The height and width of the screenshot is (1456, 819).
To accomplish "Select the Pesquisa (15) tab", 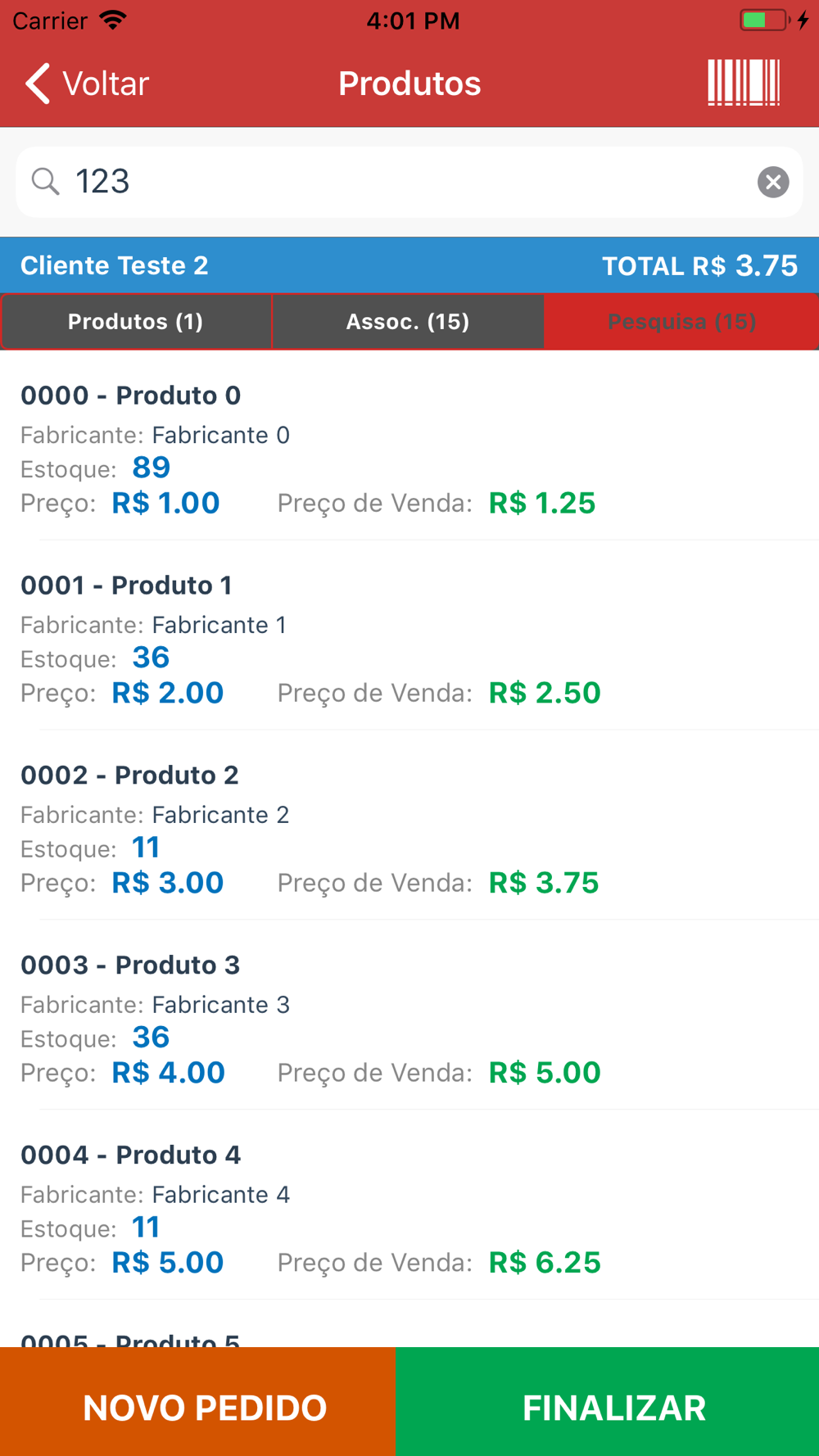I will (681, 322).
